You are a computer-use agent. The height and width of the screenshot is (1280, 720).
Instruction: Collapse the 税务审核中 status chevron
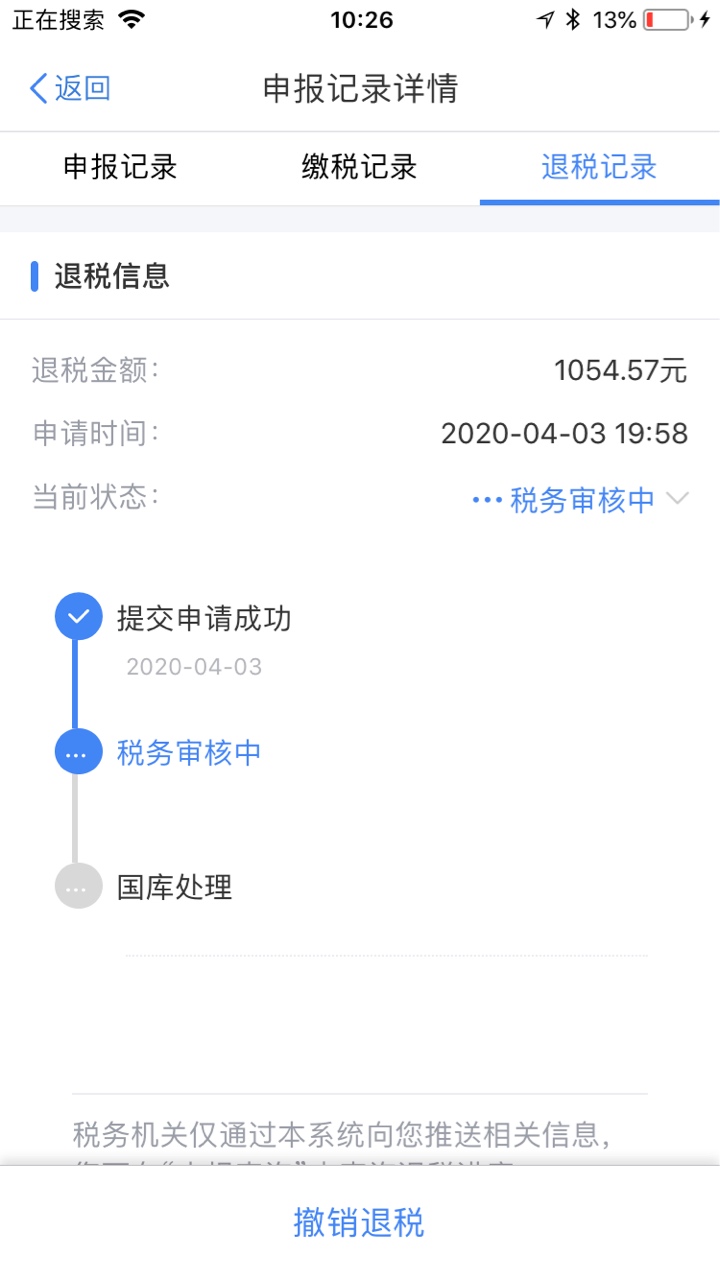678,498
